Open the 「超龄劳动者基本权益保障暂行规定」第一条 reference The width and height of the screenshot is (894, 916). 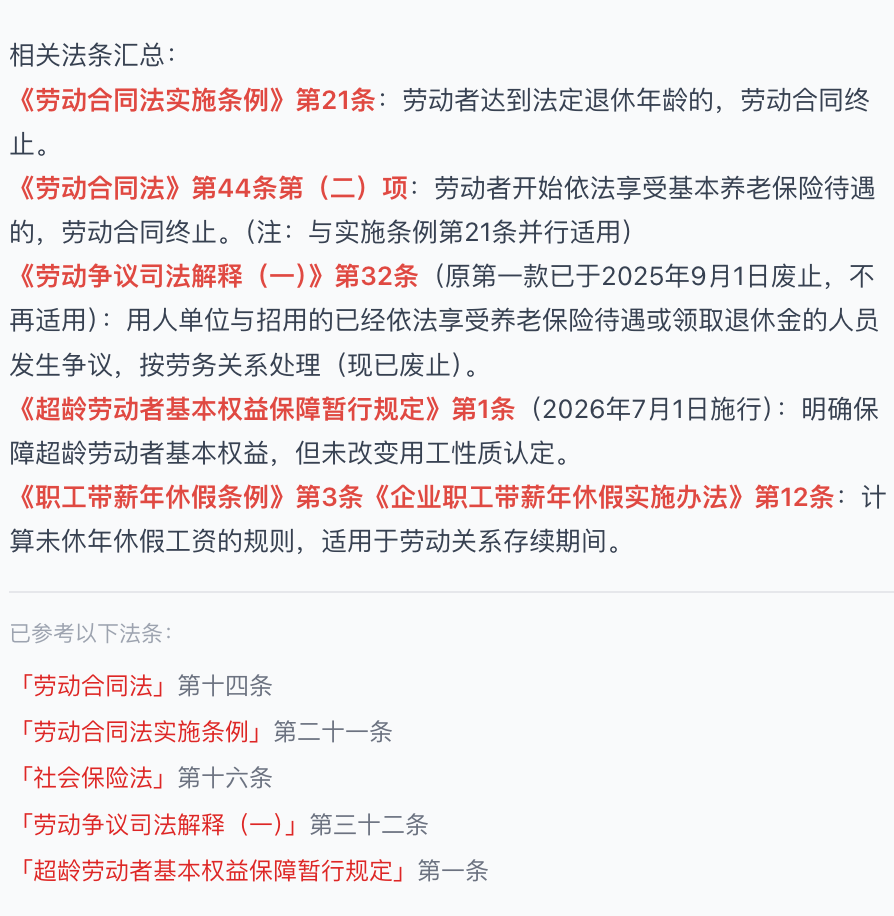(x=250, y=871)
